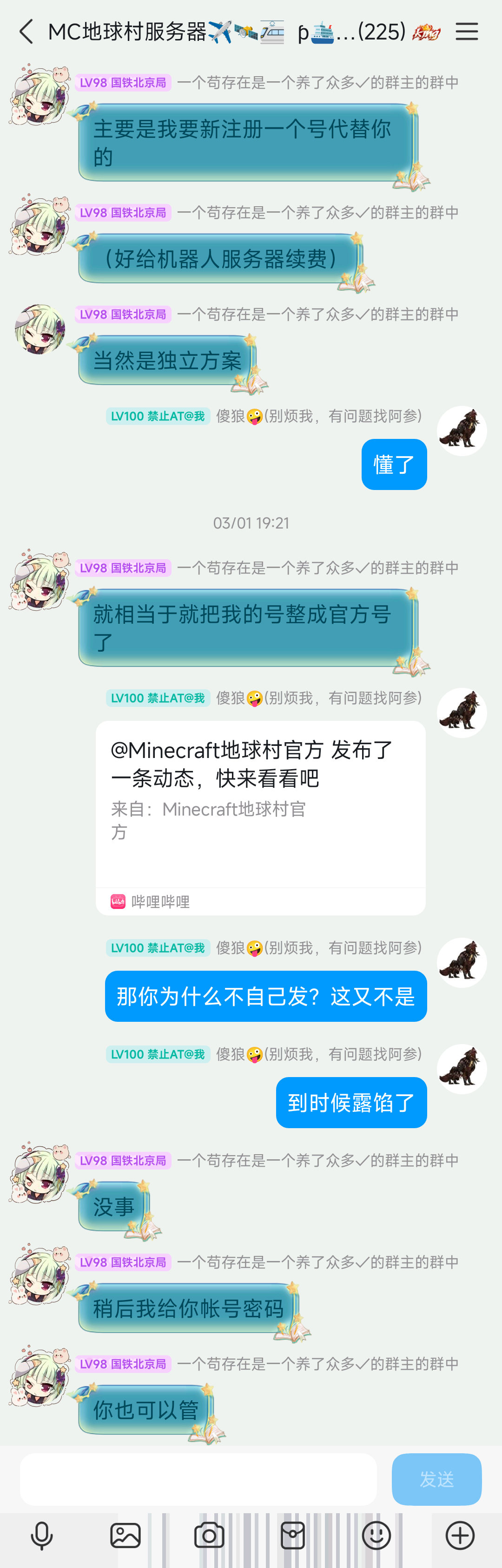Viewport: 502px width, 1568px height.
Task: Open the red packet icon
Action: point(293,1535)
